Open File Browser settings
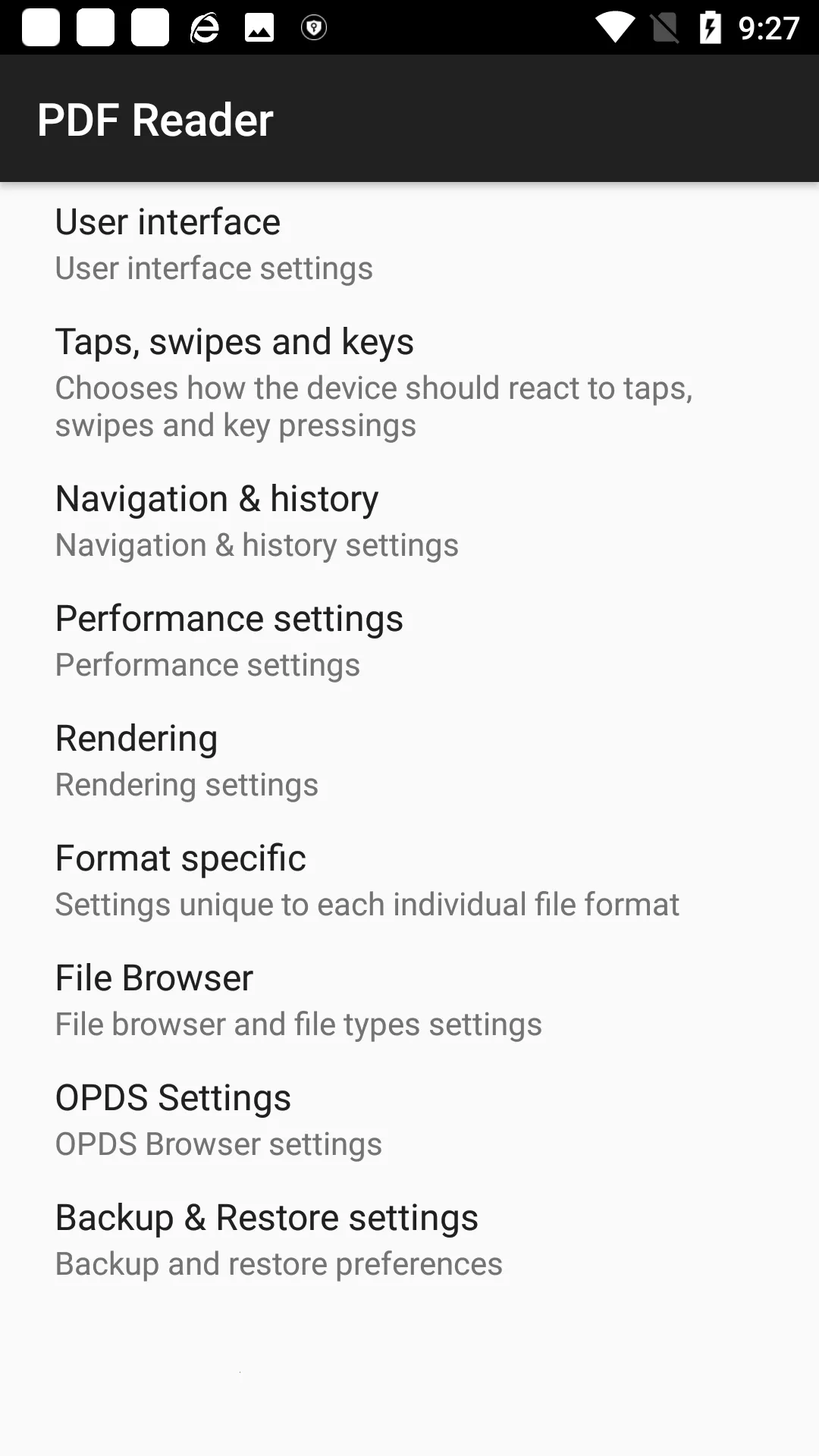 pos(409,999)
